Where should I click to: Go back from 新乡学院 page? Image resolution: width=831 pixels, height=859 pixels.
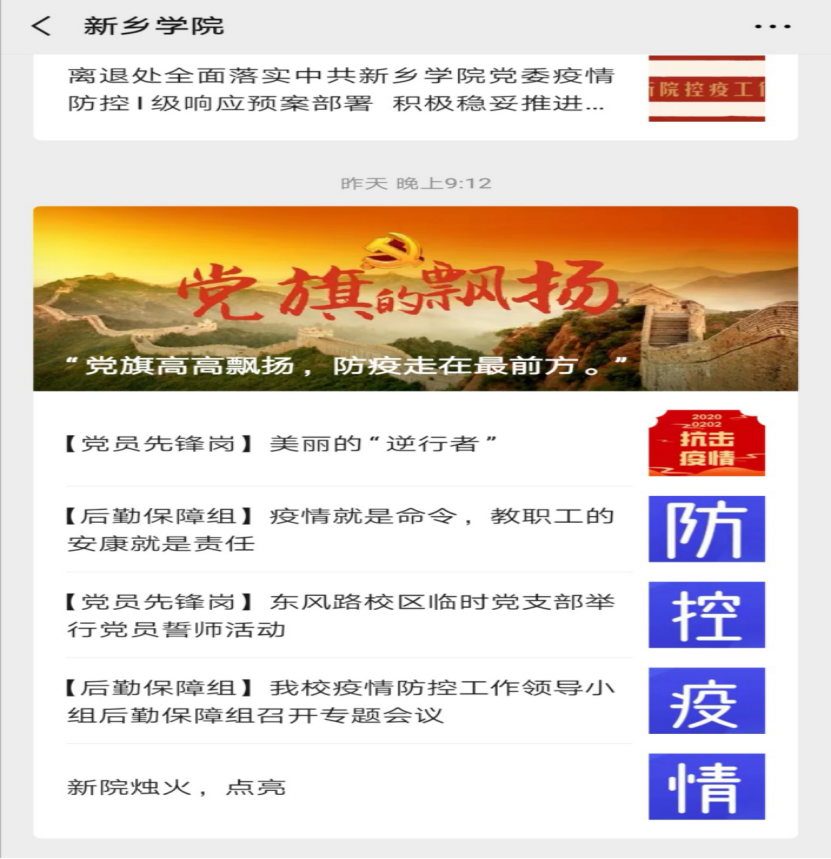click(x=41, y=26)
